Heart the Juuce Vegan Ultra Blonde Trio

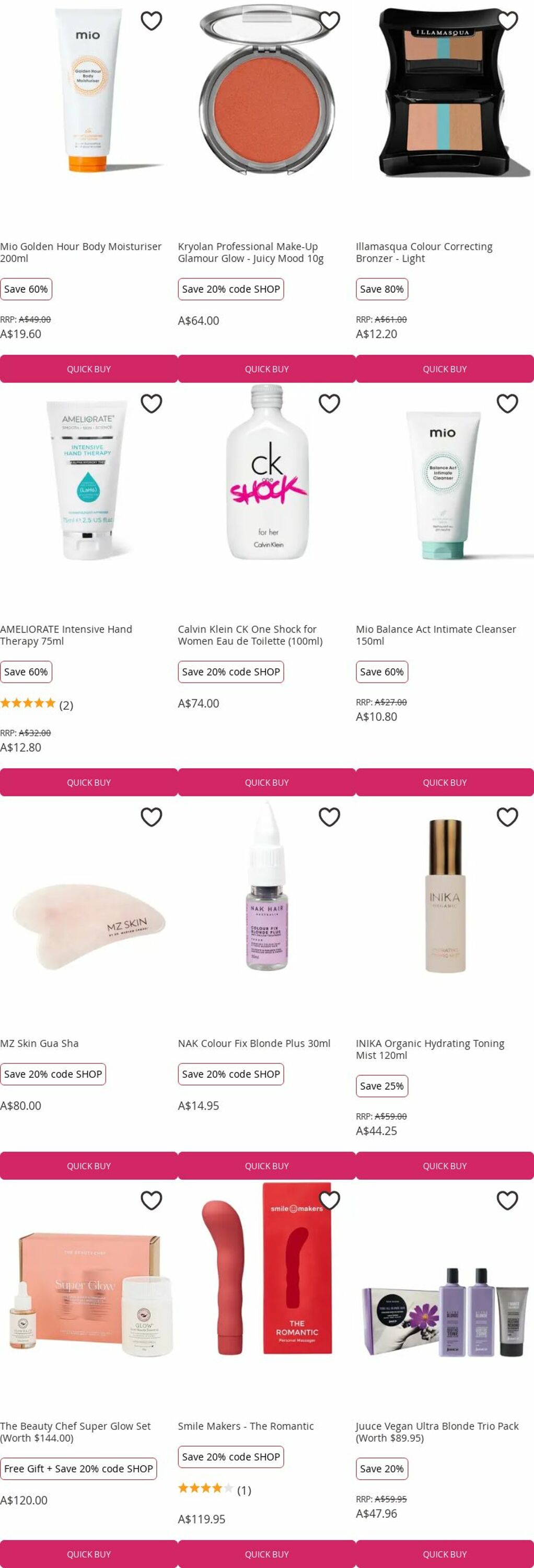pos(507,1201)
